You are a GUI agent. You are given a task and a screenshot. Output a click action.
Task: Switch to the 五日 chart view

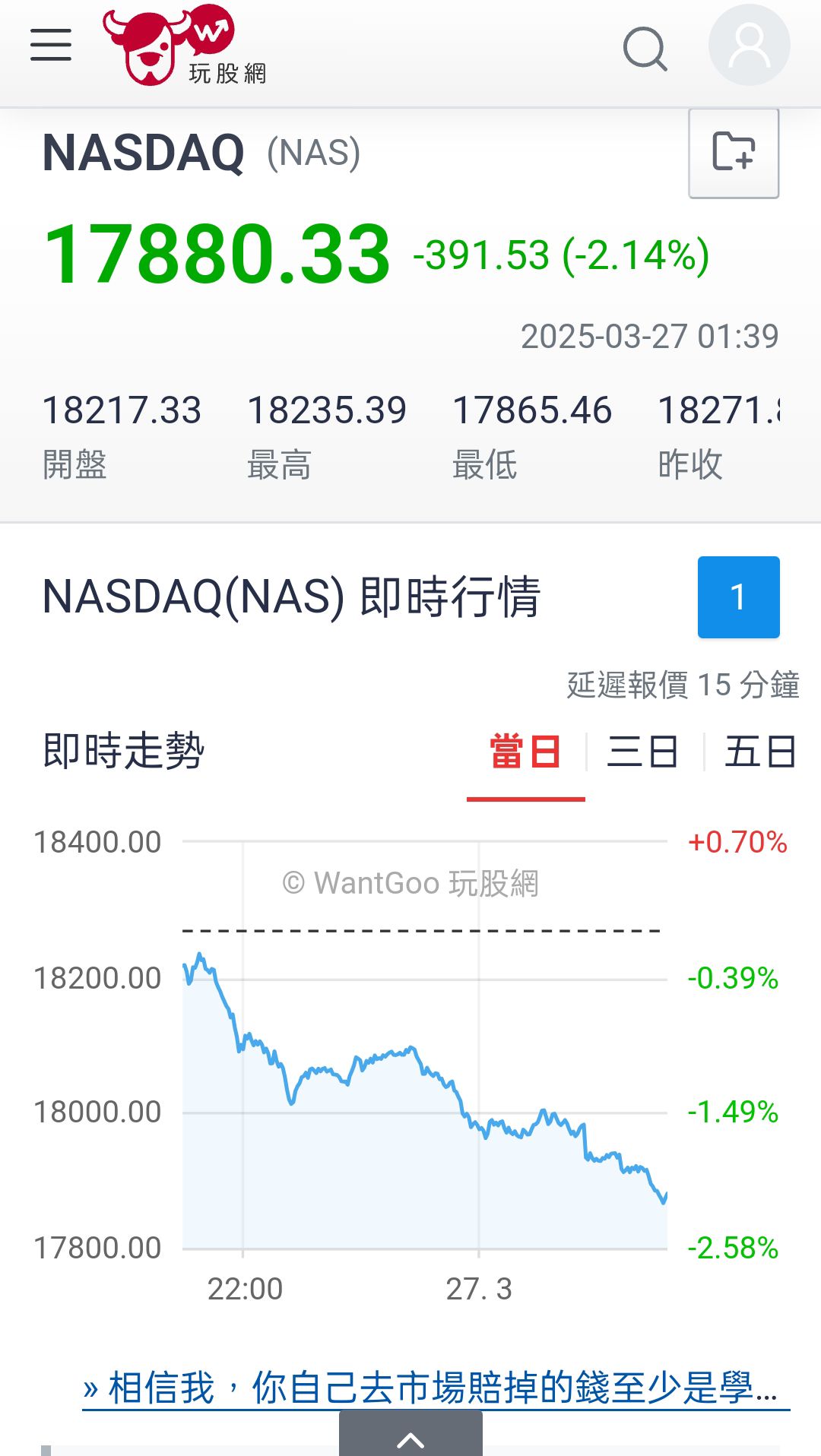pyautogui.click(x=759, y=752)
